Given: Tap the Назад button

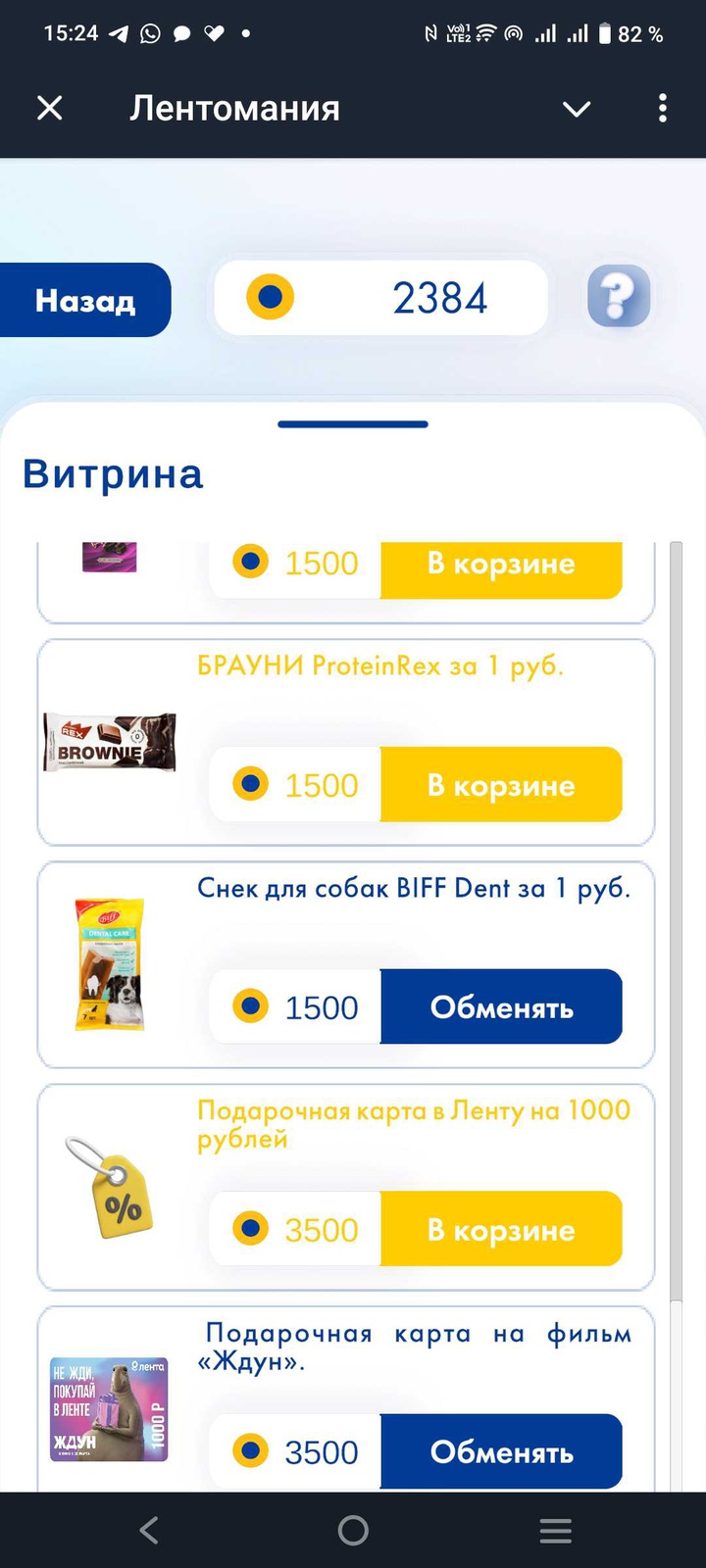Looking at the screenshot, I should 85,300.
